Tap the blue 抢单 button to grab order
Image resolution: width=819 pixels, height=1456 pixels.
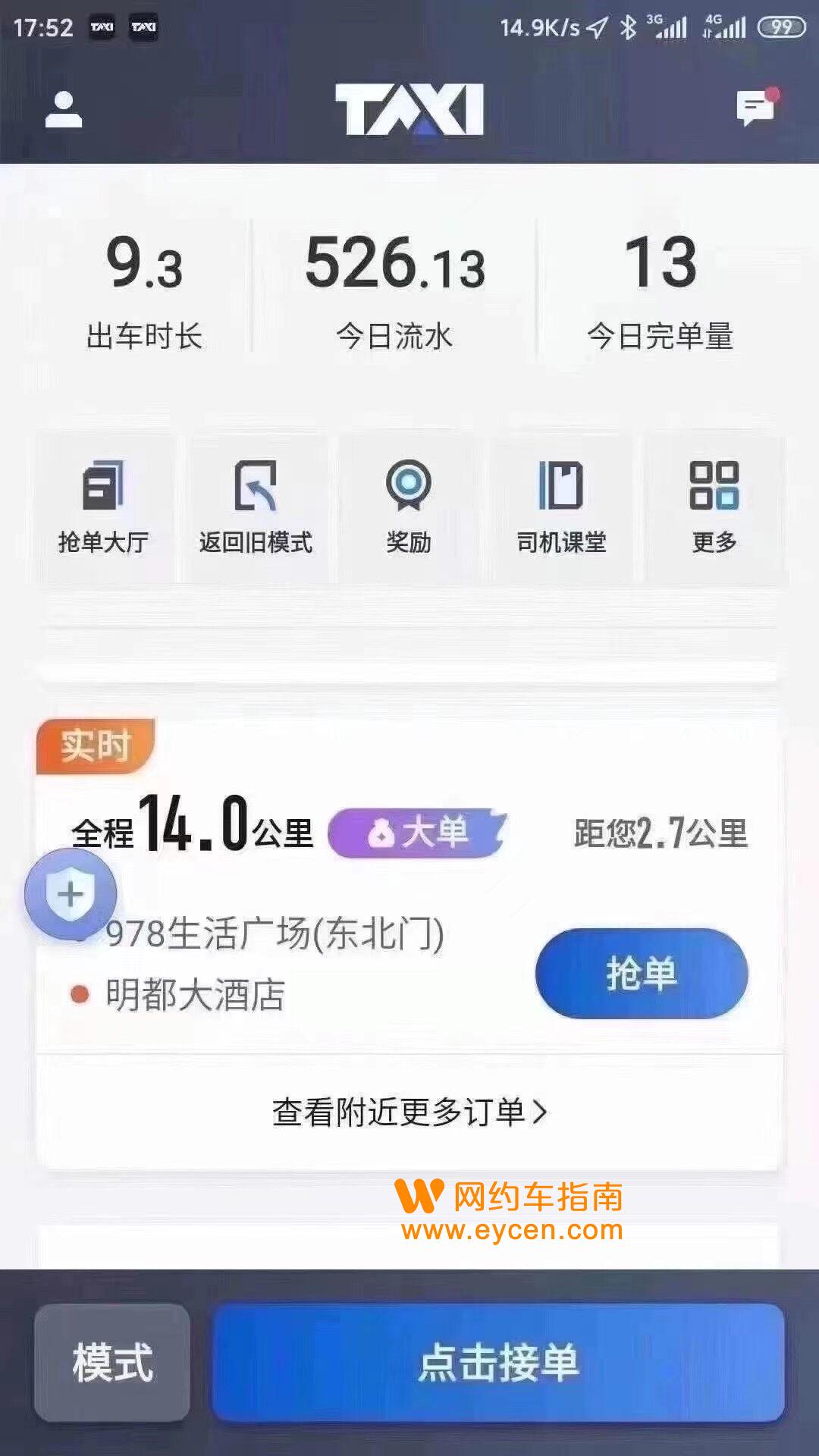[x=642, y=973]
